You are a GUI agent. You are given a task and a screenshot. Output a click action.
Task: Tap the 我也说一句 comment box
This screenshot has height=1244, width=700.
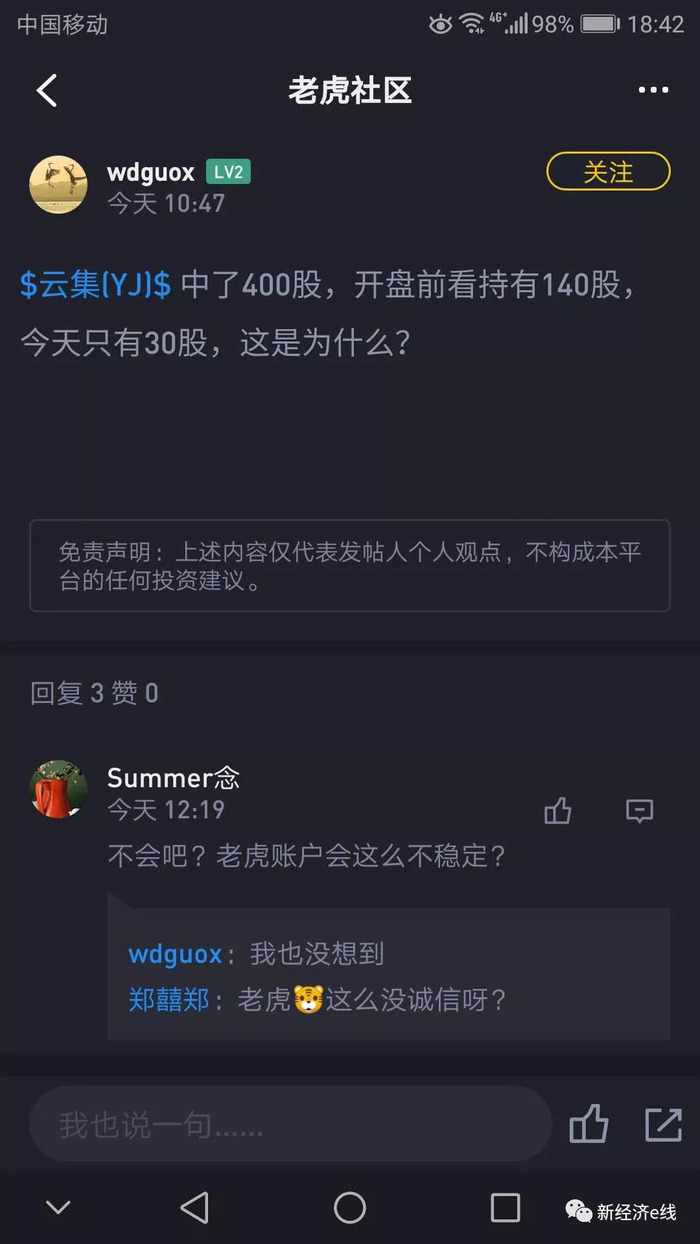(x=290, y=1124)
